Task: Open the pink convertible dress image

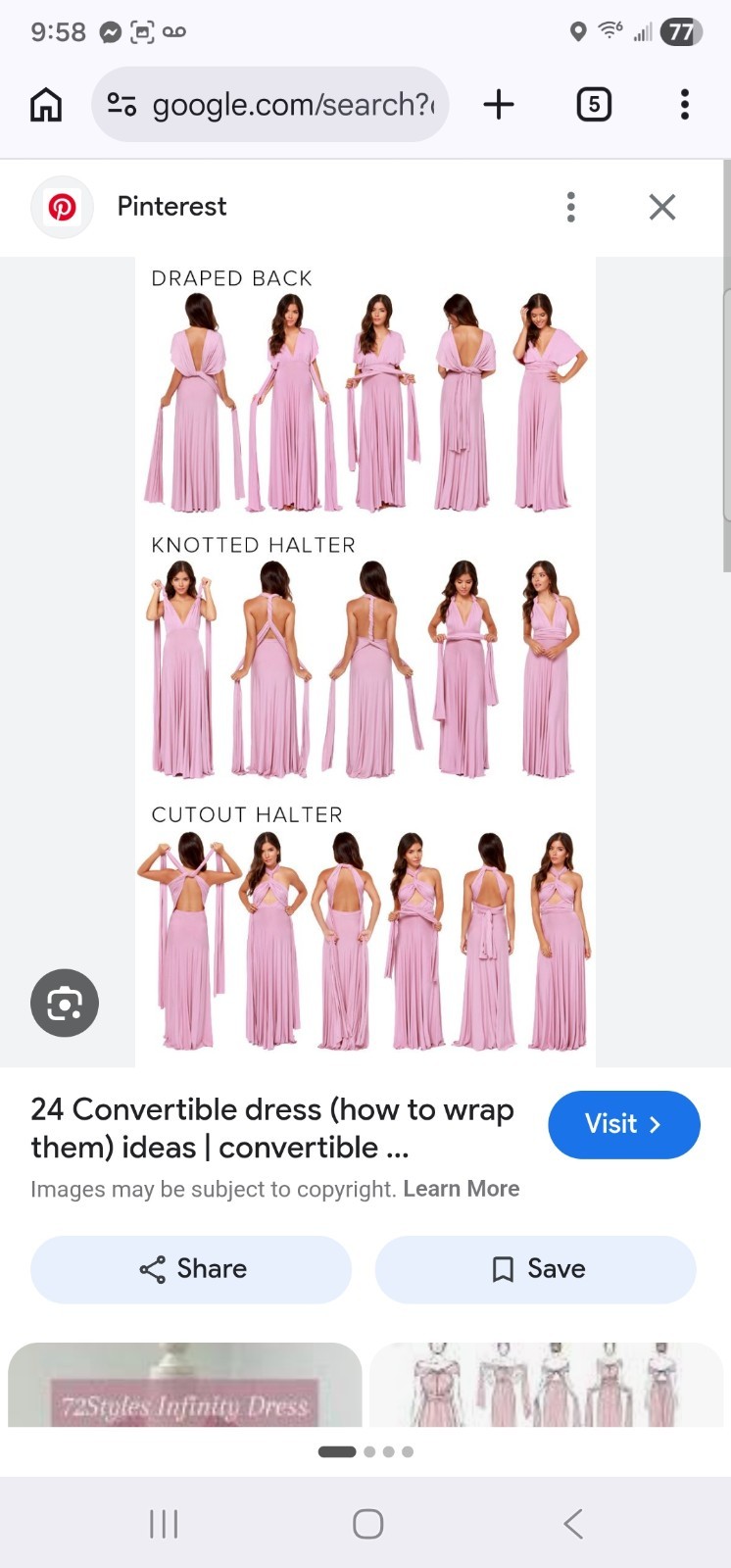Action: tap(365, 662)
